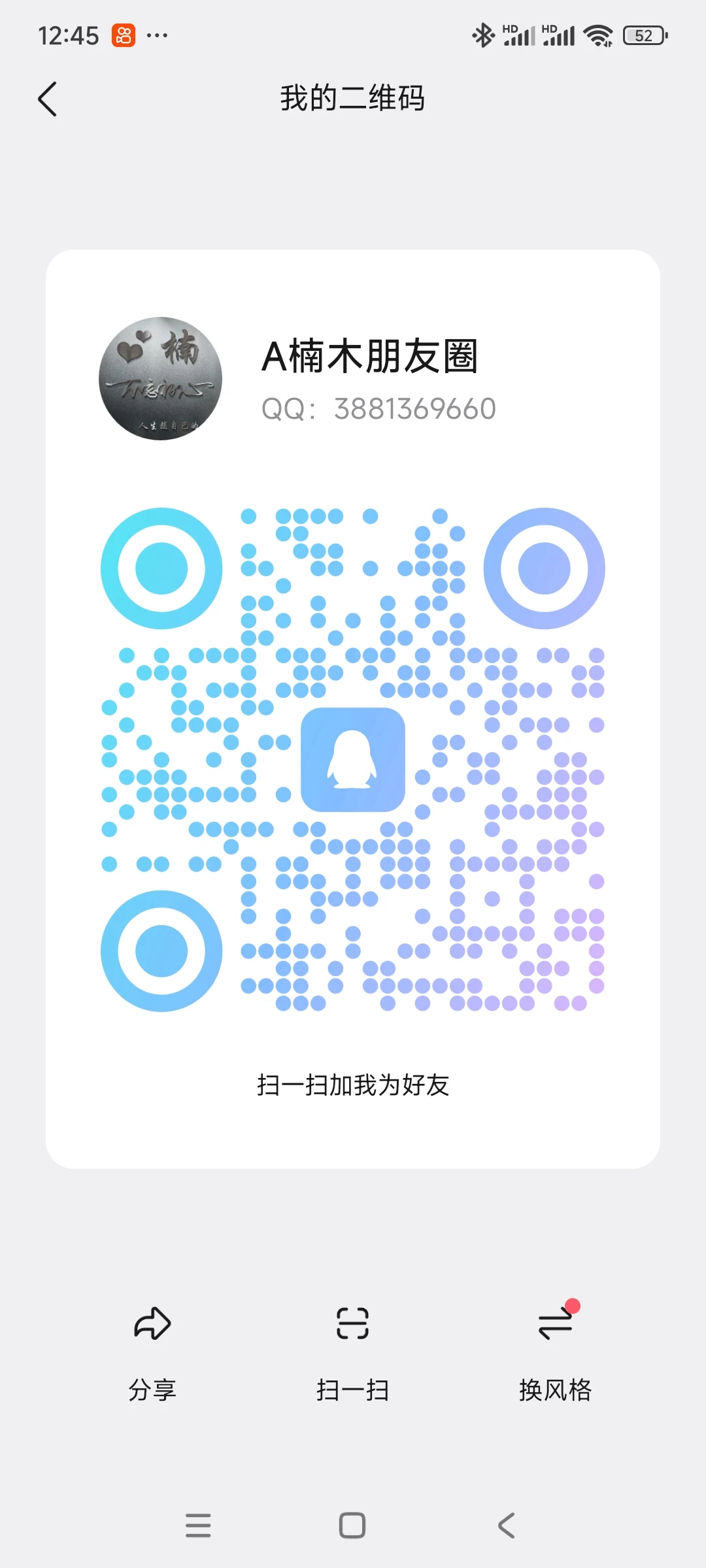
Task: Tap the back arrow to exit QR page
Action: pos(46,99)
